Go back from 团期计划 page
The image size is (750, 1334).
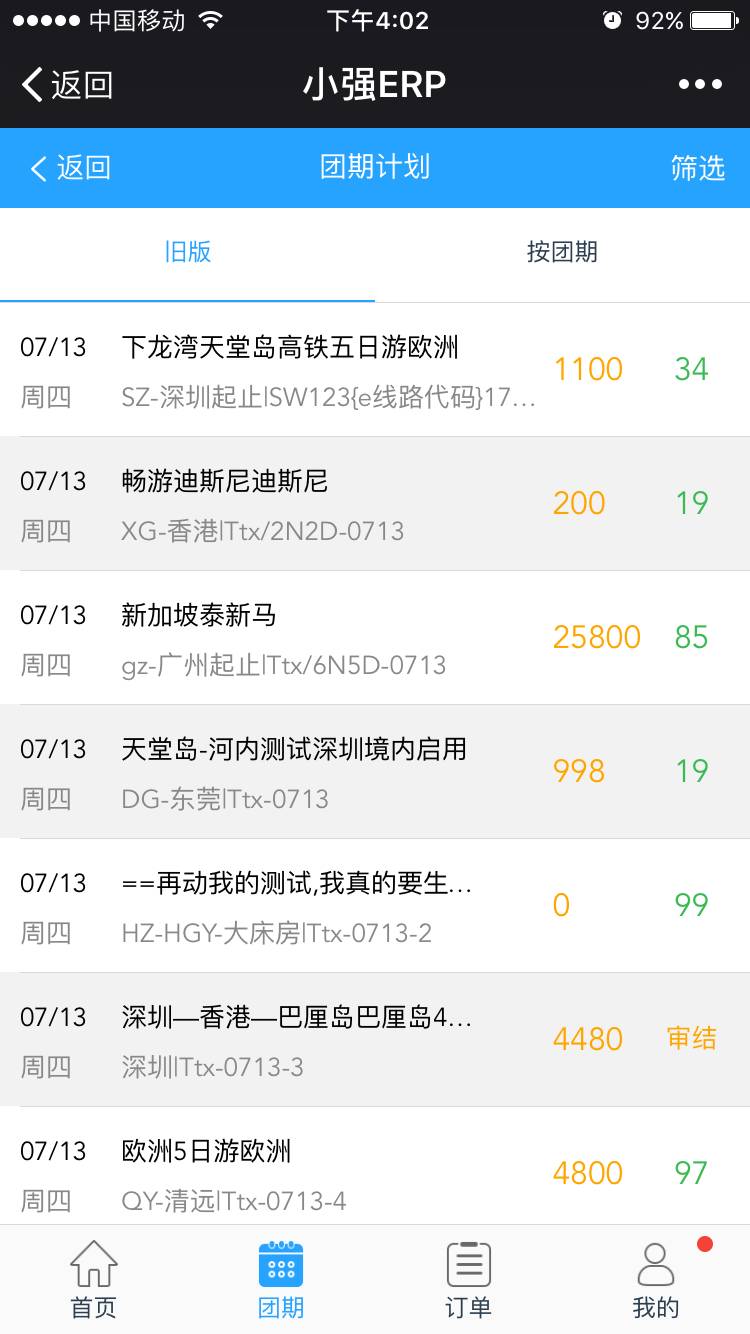click(70, 168)
